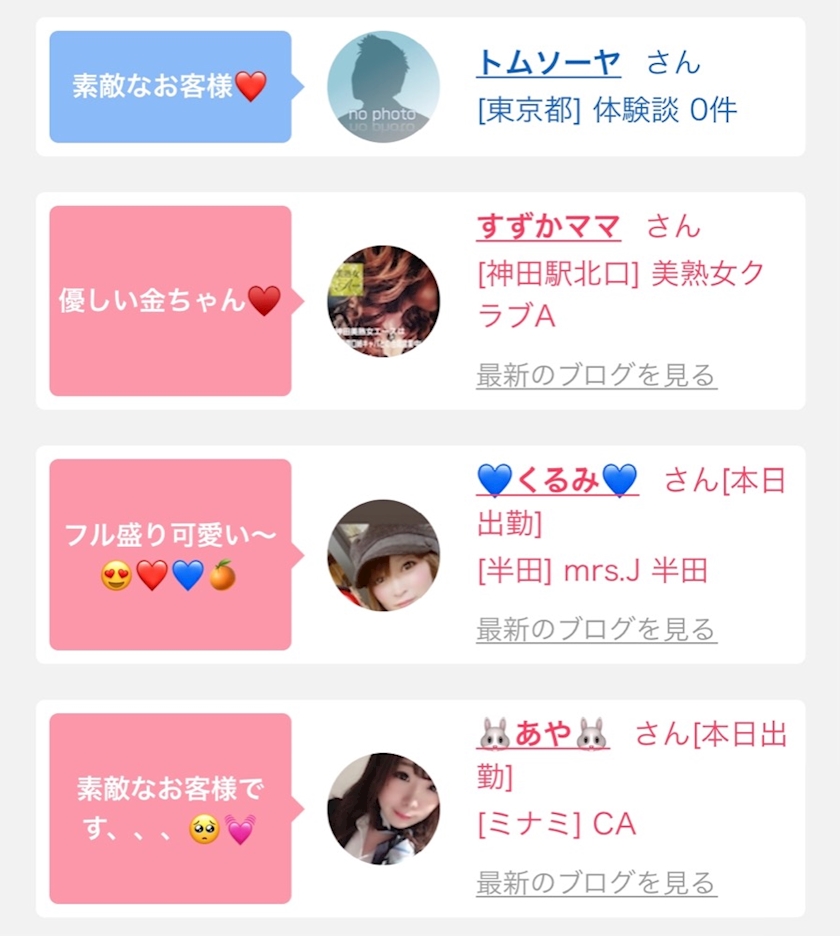Viewport: 840px width, 936px height.
Task: Tap トムソーヤ's no-photo avatar
Action: pos(383,87)
